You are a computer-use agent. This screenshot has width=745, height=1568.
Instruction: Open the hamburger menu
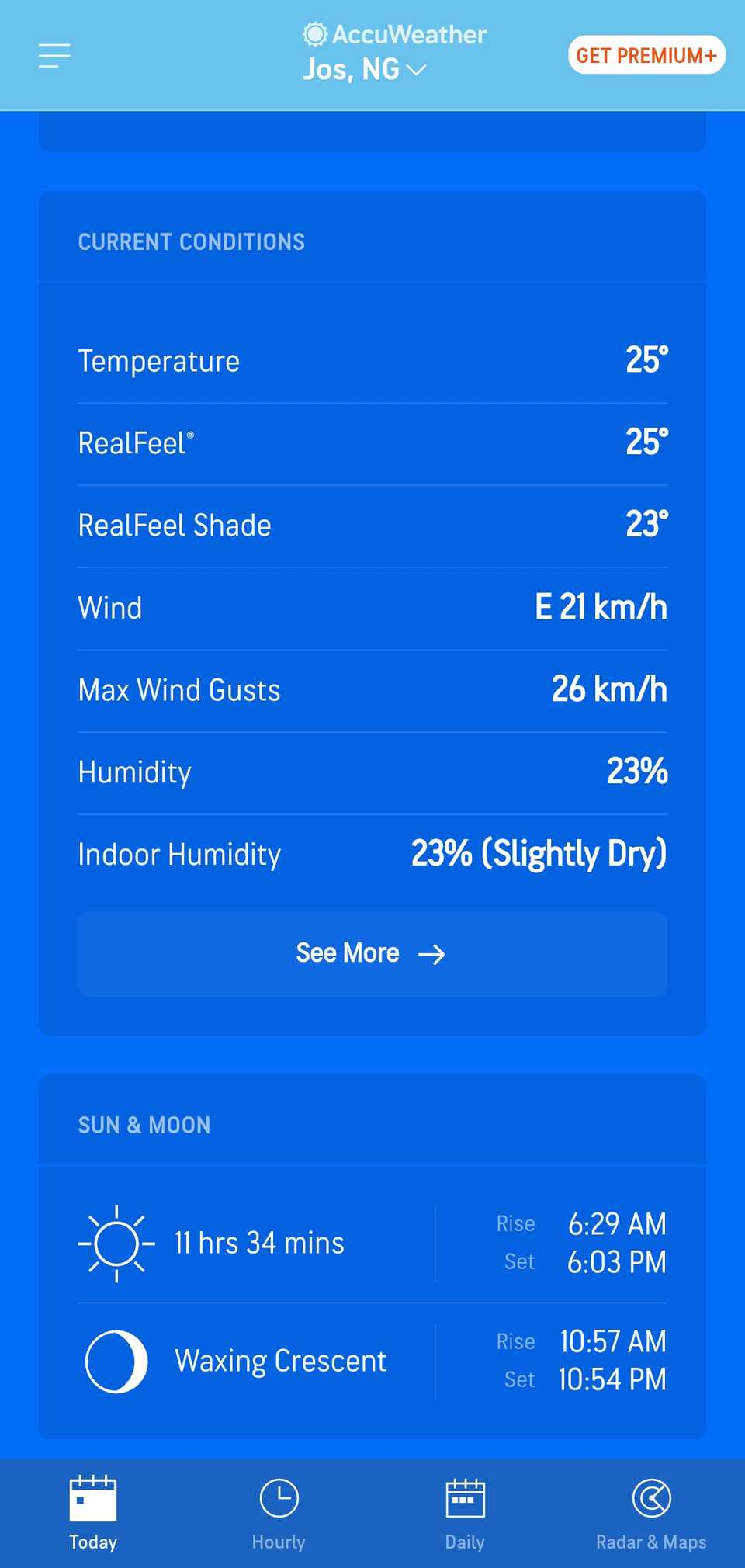[54, 56]
